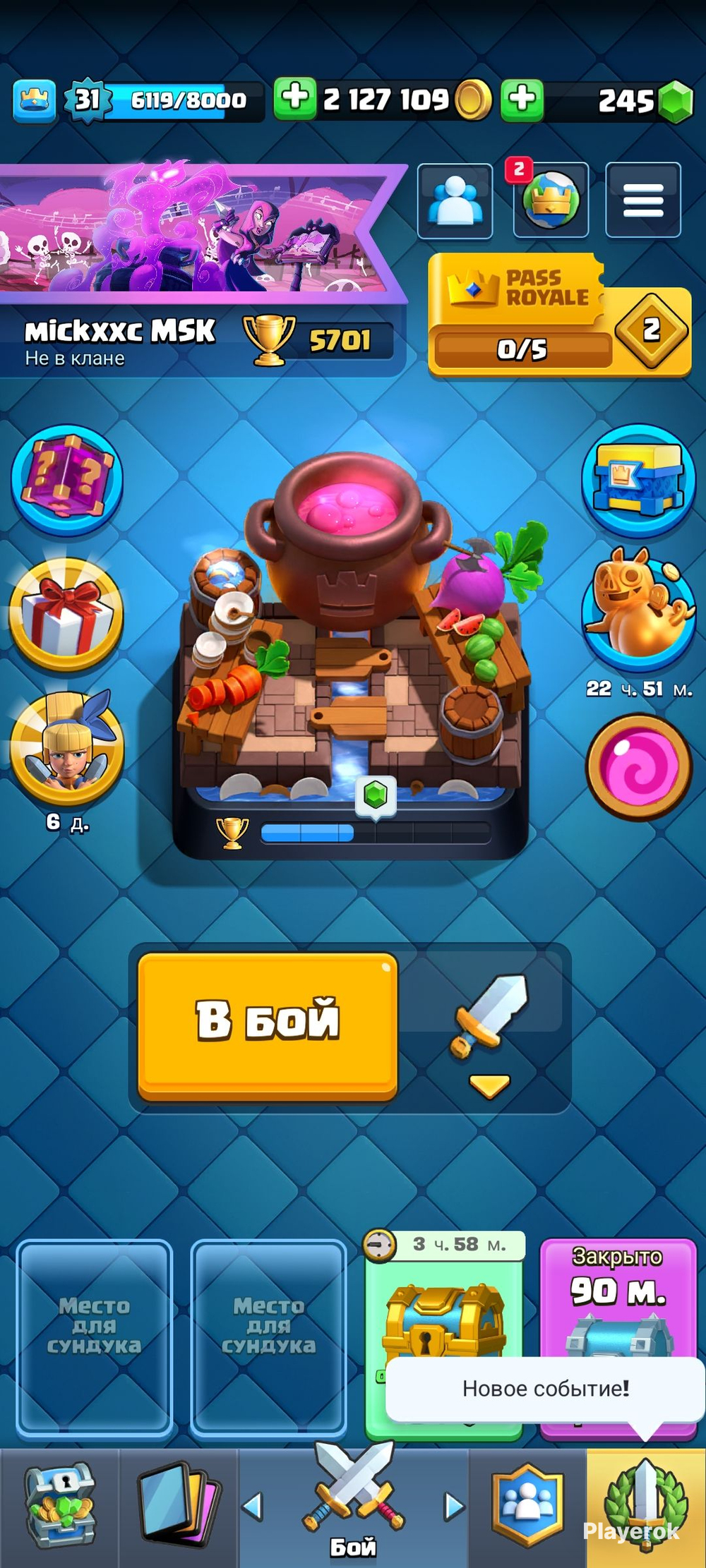This screenshot has height=1568, width=706.
Task: Open the leaderboard globe with 2 notifications
Action: (550, 200)
